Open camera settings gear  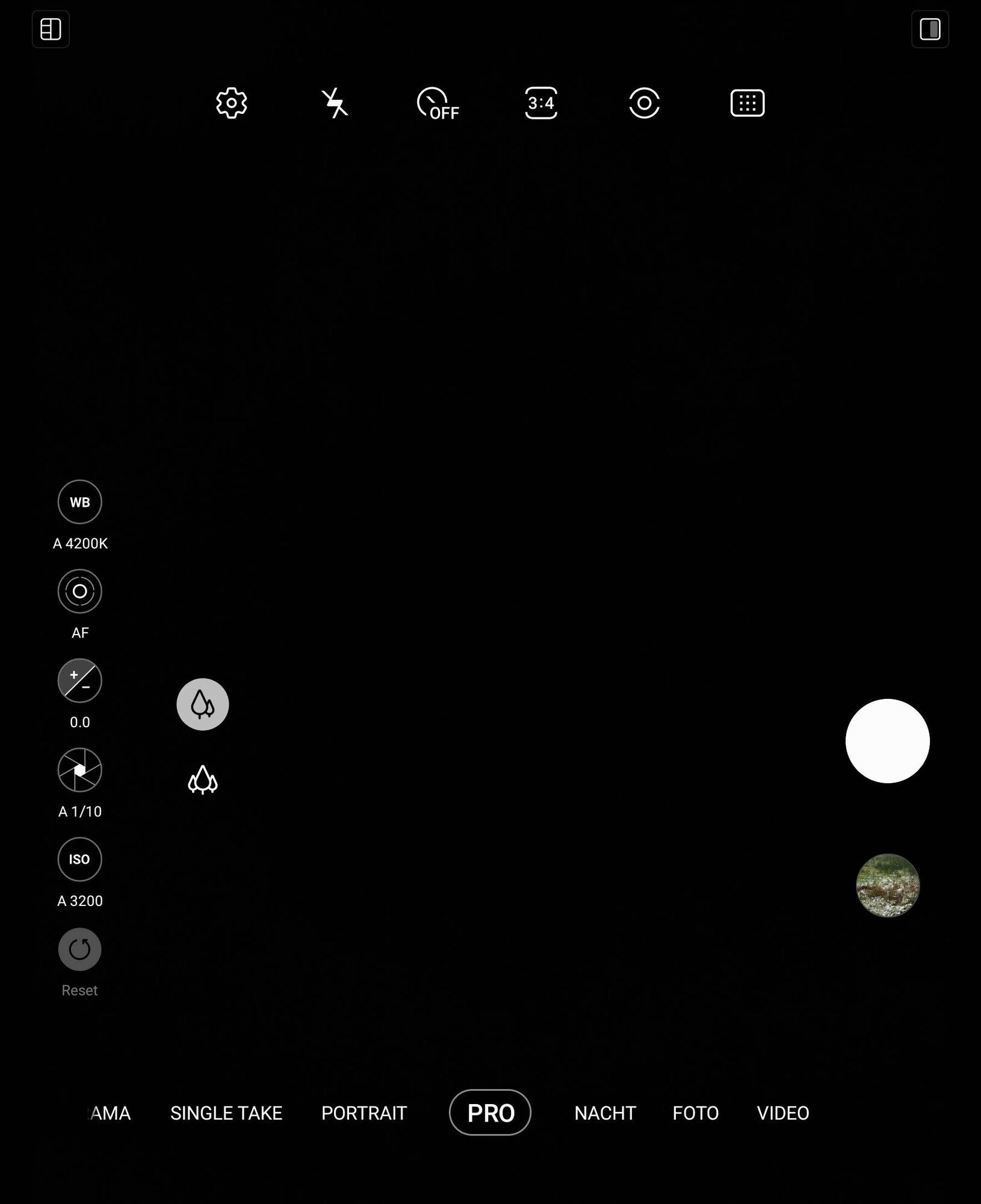coord(232,103)
